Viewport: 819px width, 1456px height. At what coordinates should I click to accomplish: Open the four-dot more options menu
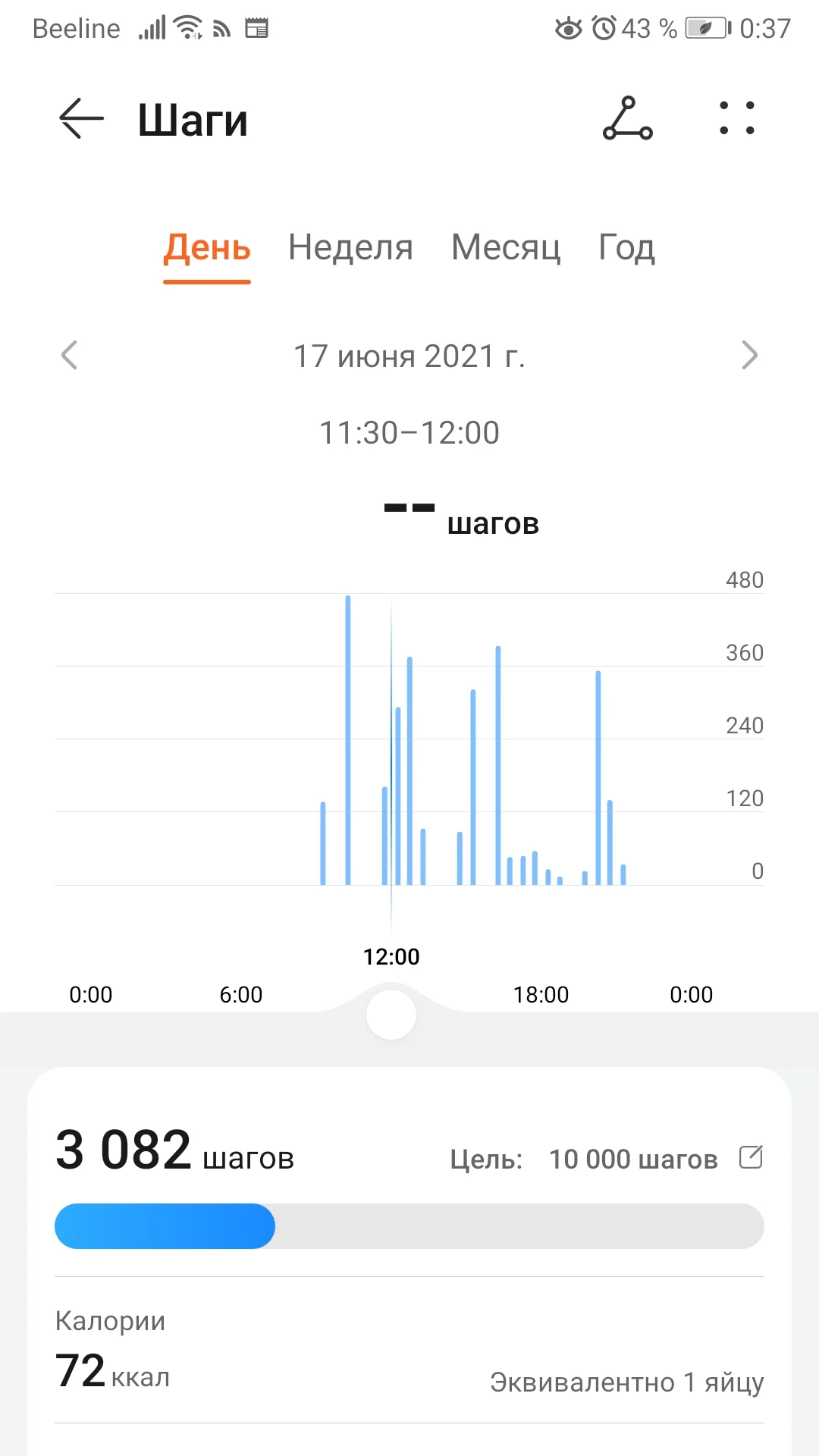point(737,119)
